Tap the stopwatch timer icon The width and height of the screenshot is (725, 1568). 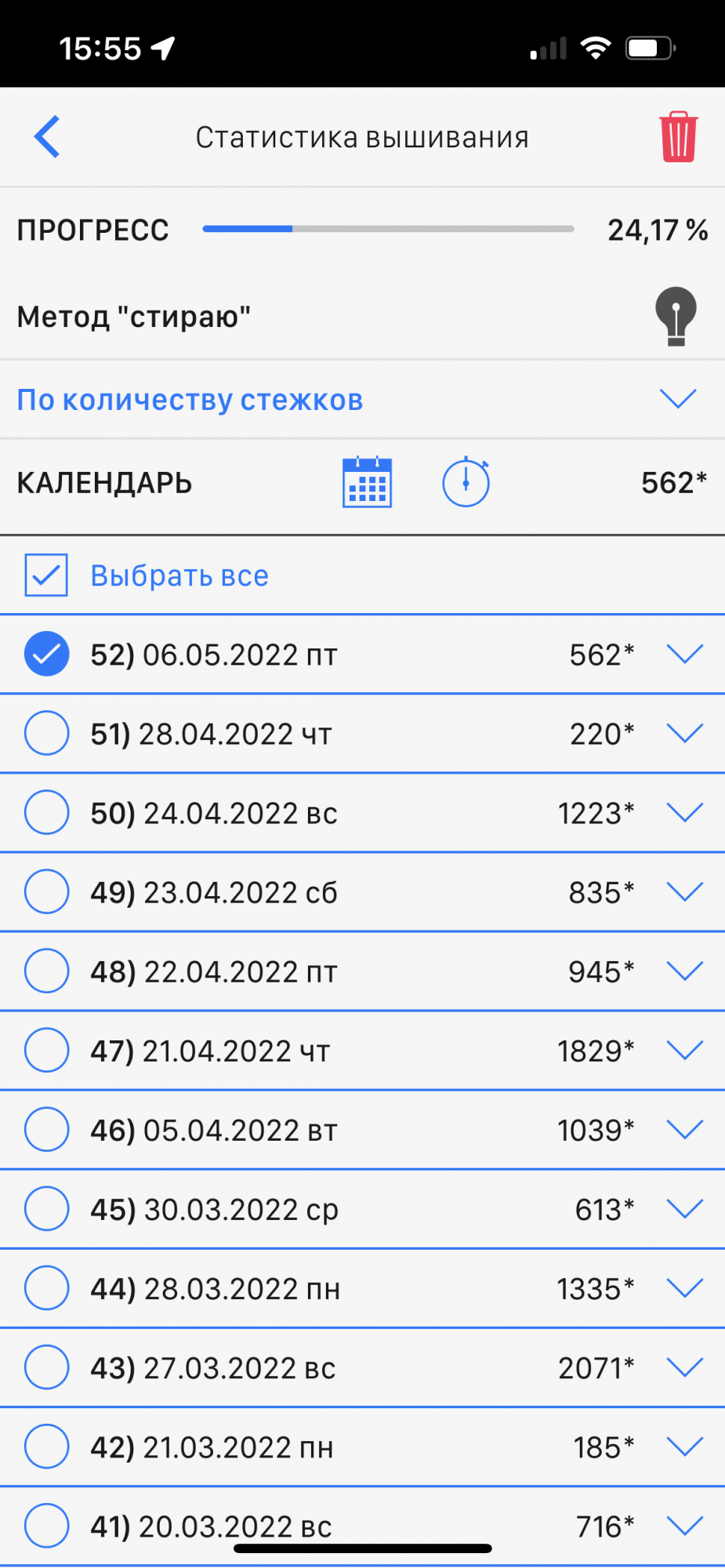(x=466, y=482)
